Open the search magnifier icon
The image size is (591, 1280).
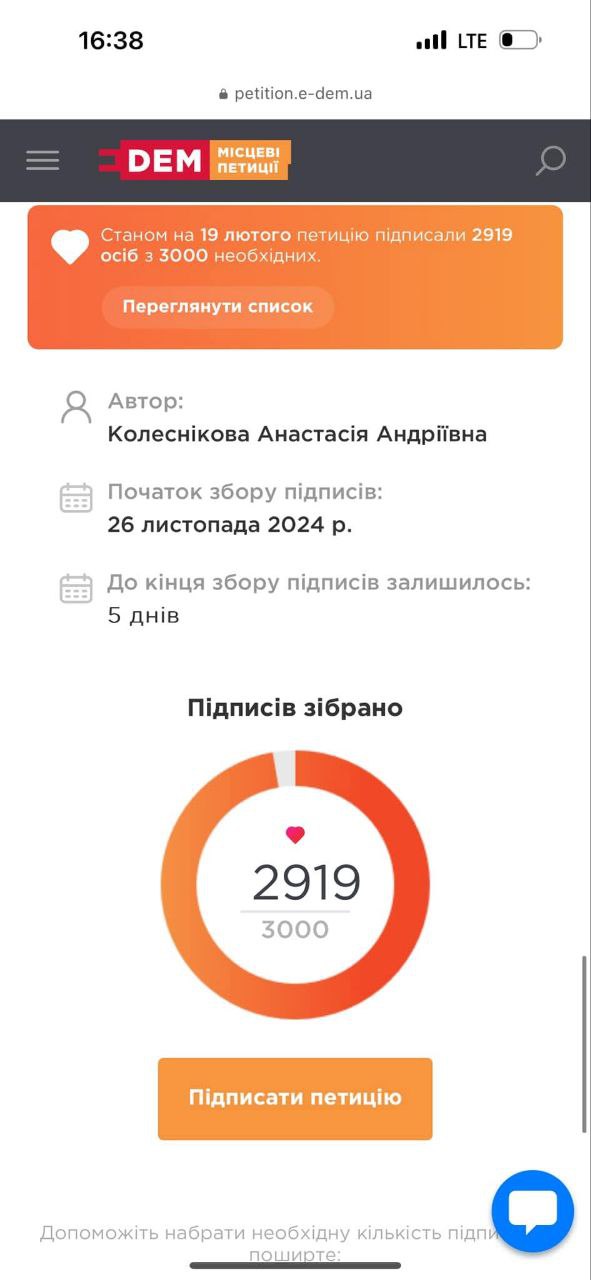550,160
